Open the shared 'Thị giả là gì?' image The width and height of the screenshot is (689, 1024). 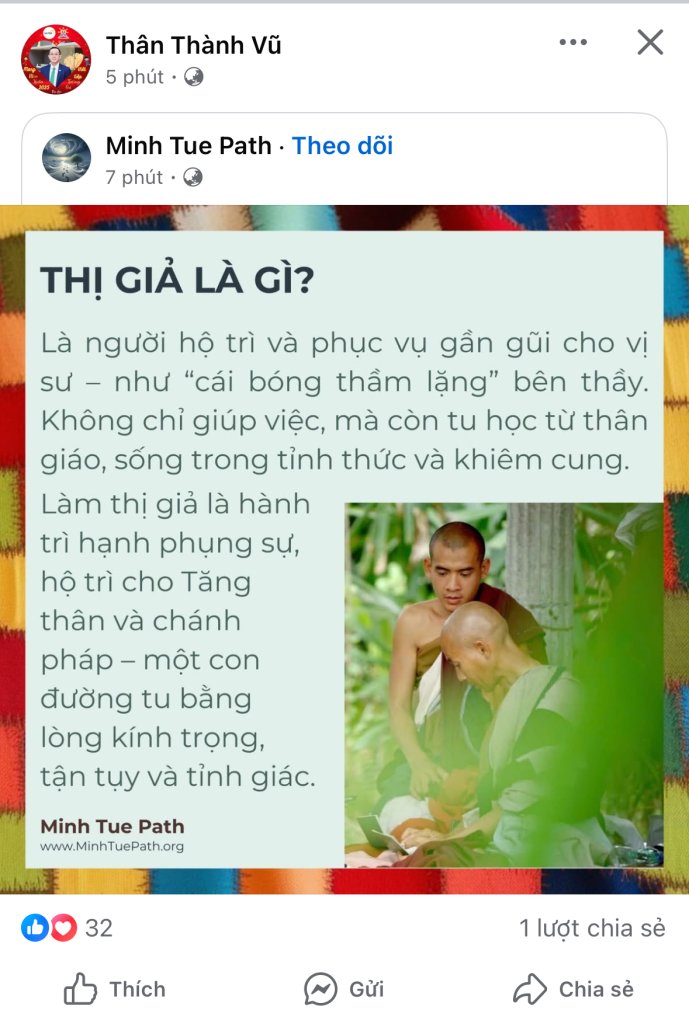[x=344, y=548]
